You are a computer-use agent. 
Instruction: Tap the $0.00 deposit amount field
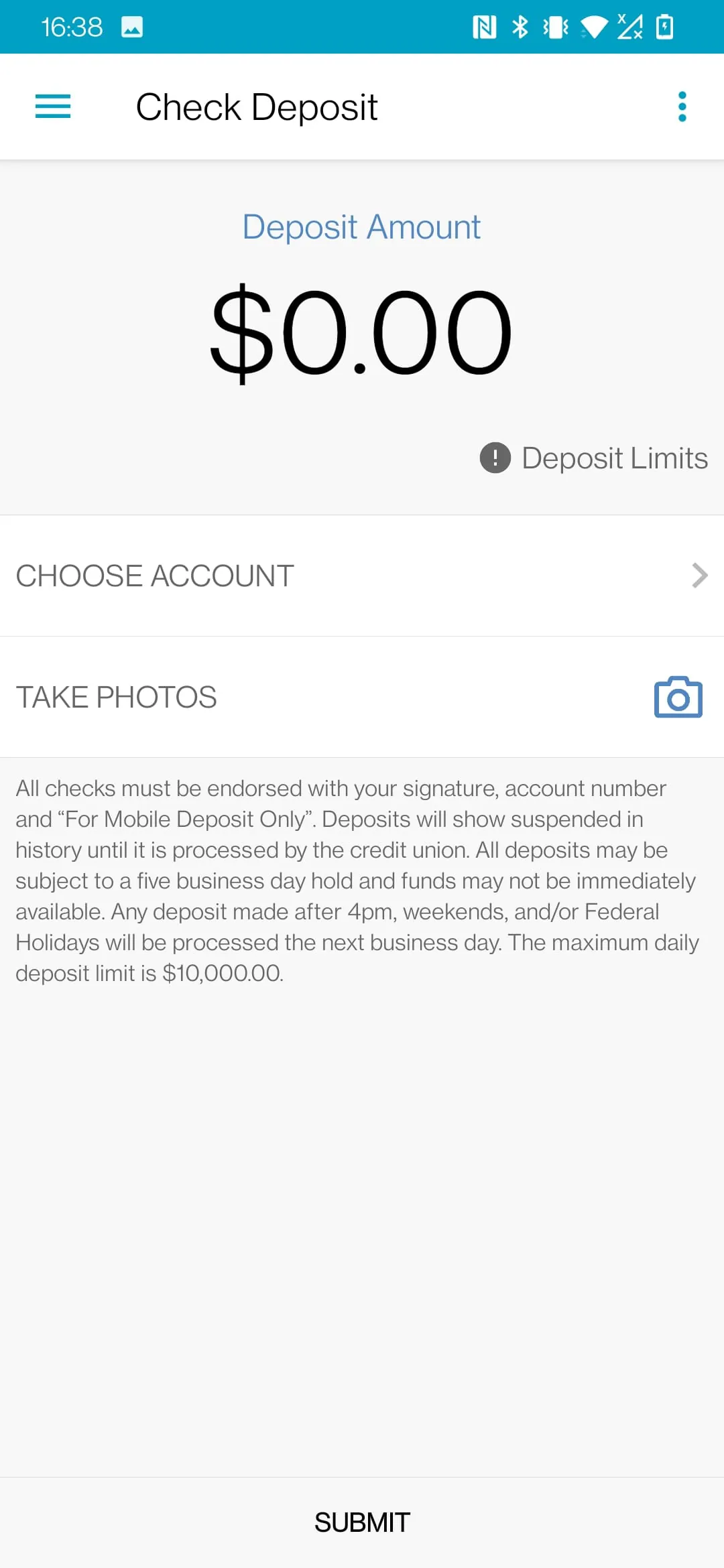click(361, 332)
